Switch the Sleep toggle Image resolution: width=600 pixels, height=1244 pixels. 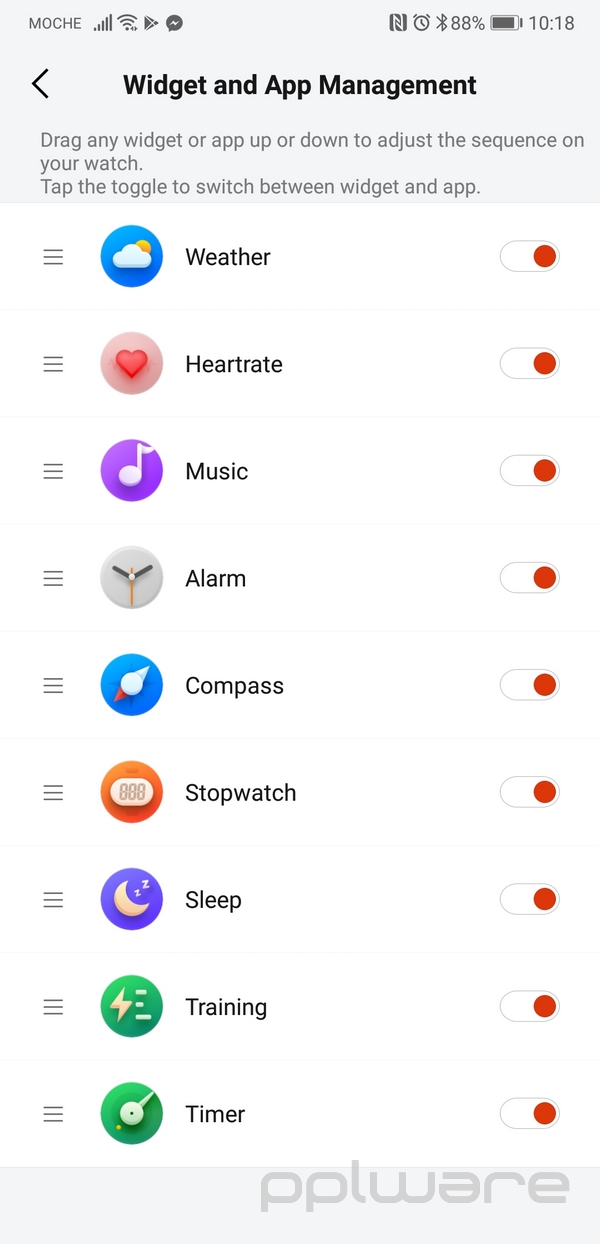[x=530, y=899]
